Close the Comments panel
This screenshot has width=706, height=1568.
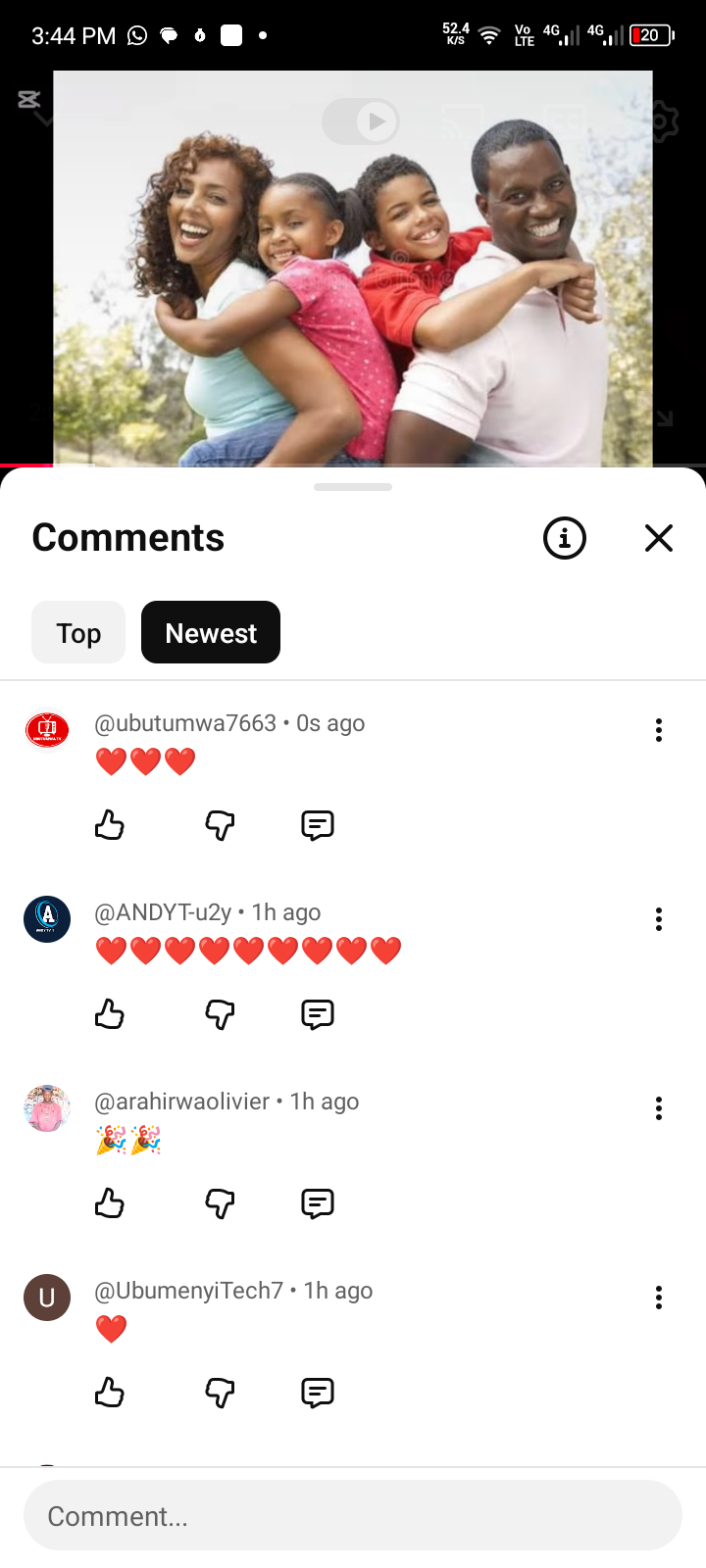[x=658, y=538]
